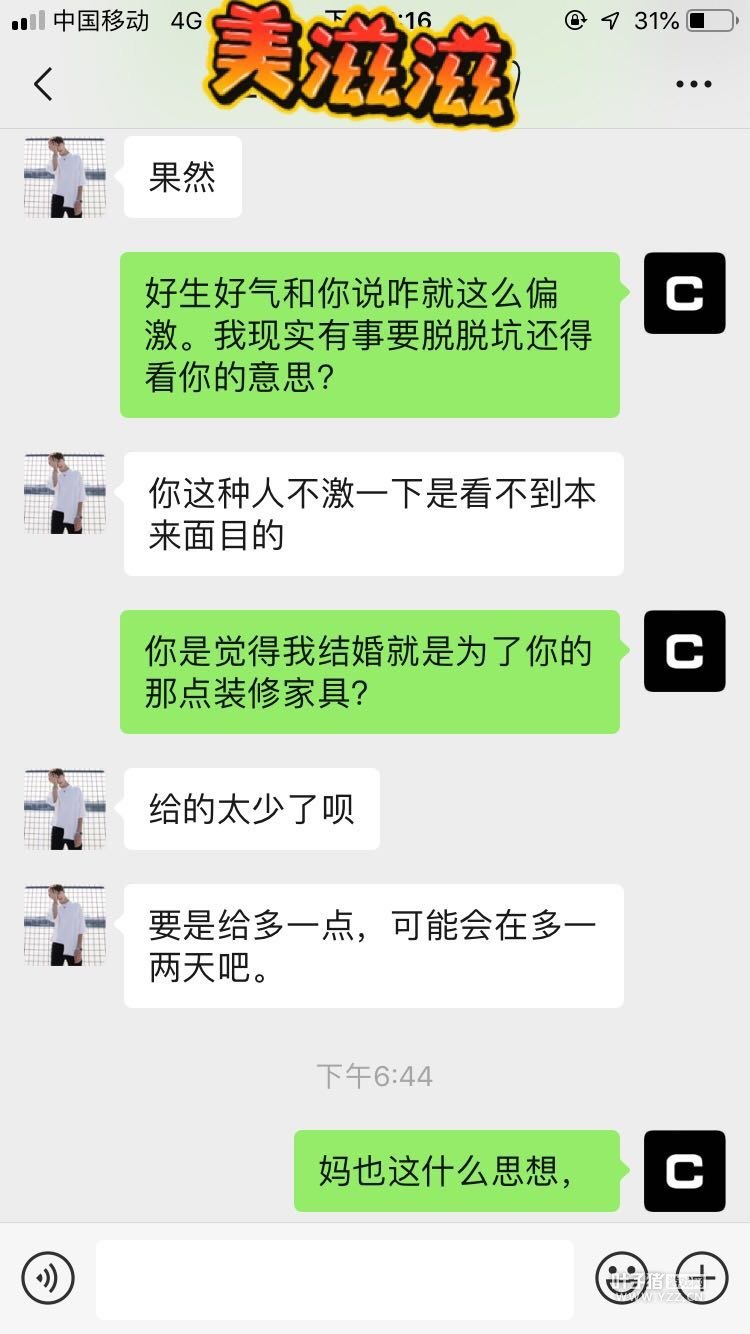This screenshot has height=1334, width=750.
Task: Switch to voice message input
Action: [x=48, y=1278]
